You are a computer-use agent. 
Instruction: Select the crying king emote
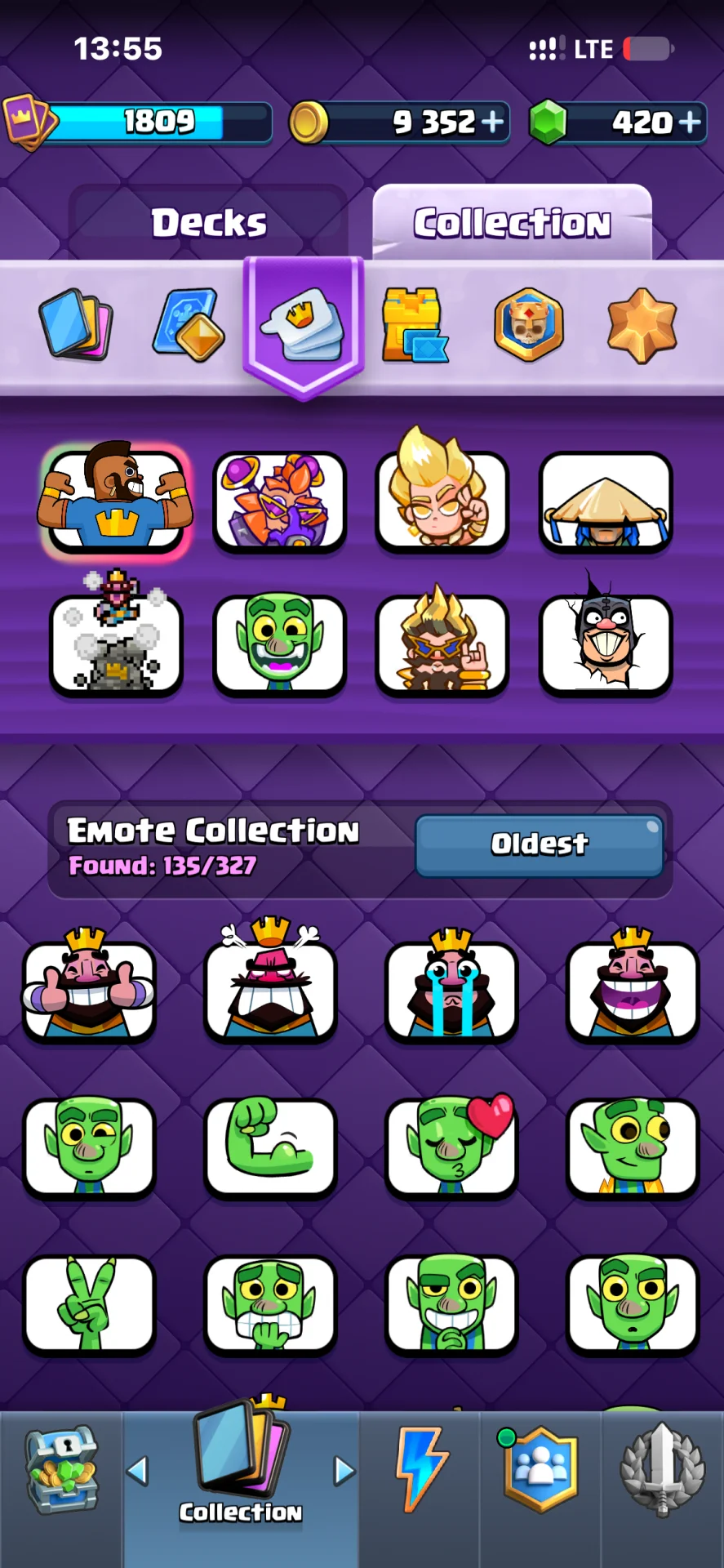pos(451,986)
